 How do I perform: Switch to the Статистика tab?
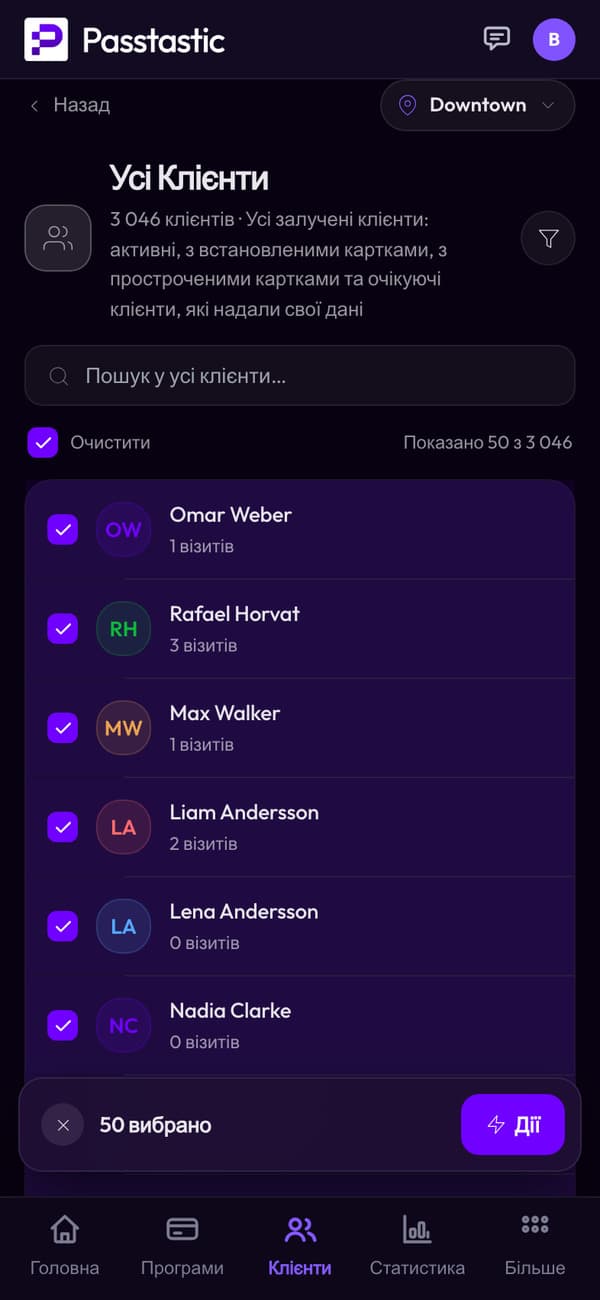coord(417,1245)
